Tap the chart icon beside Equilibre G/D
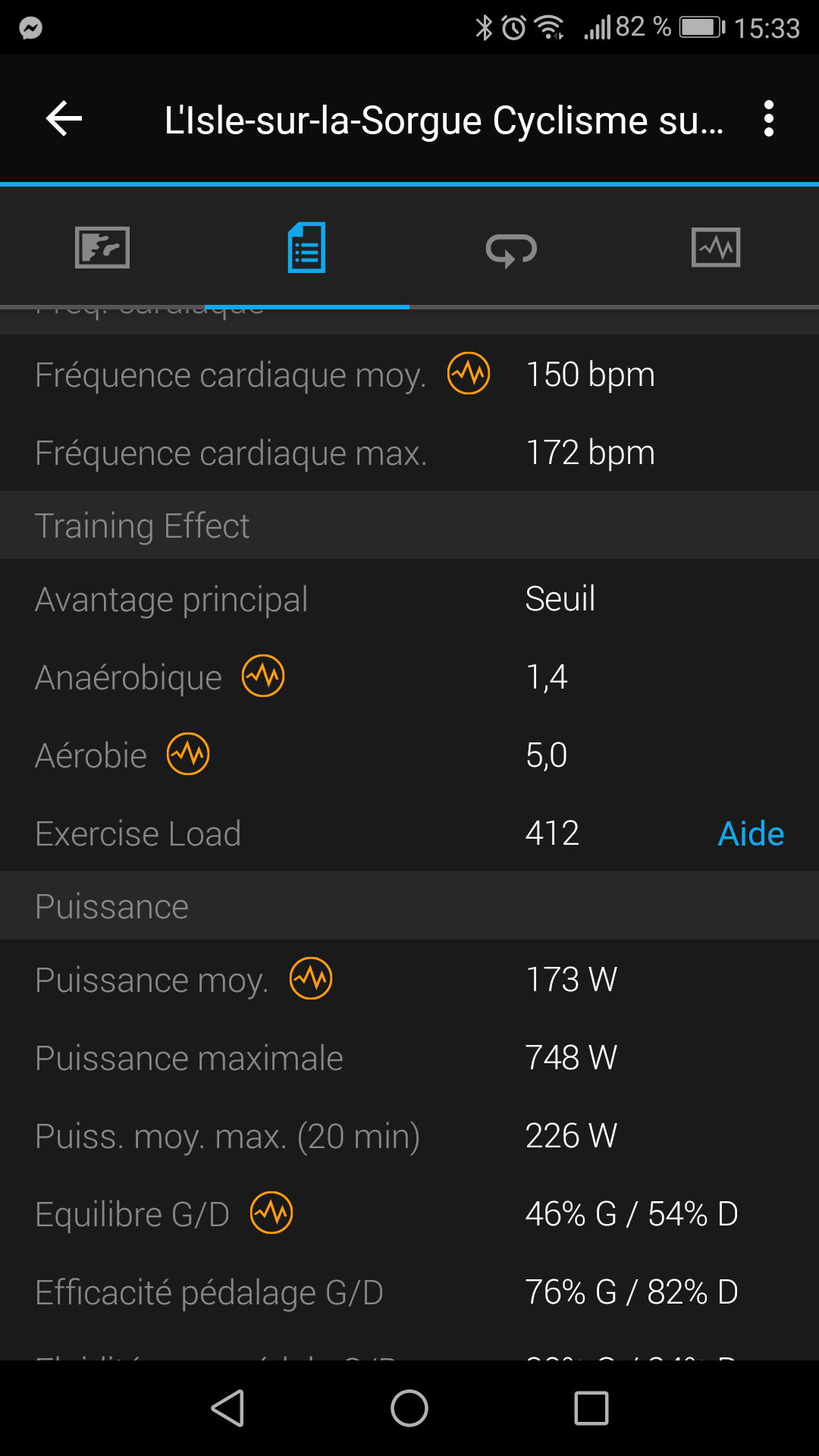Image resolution: width=819 pixels, height=1456 pixels. pyautogui.click(x=271, y=1213)
